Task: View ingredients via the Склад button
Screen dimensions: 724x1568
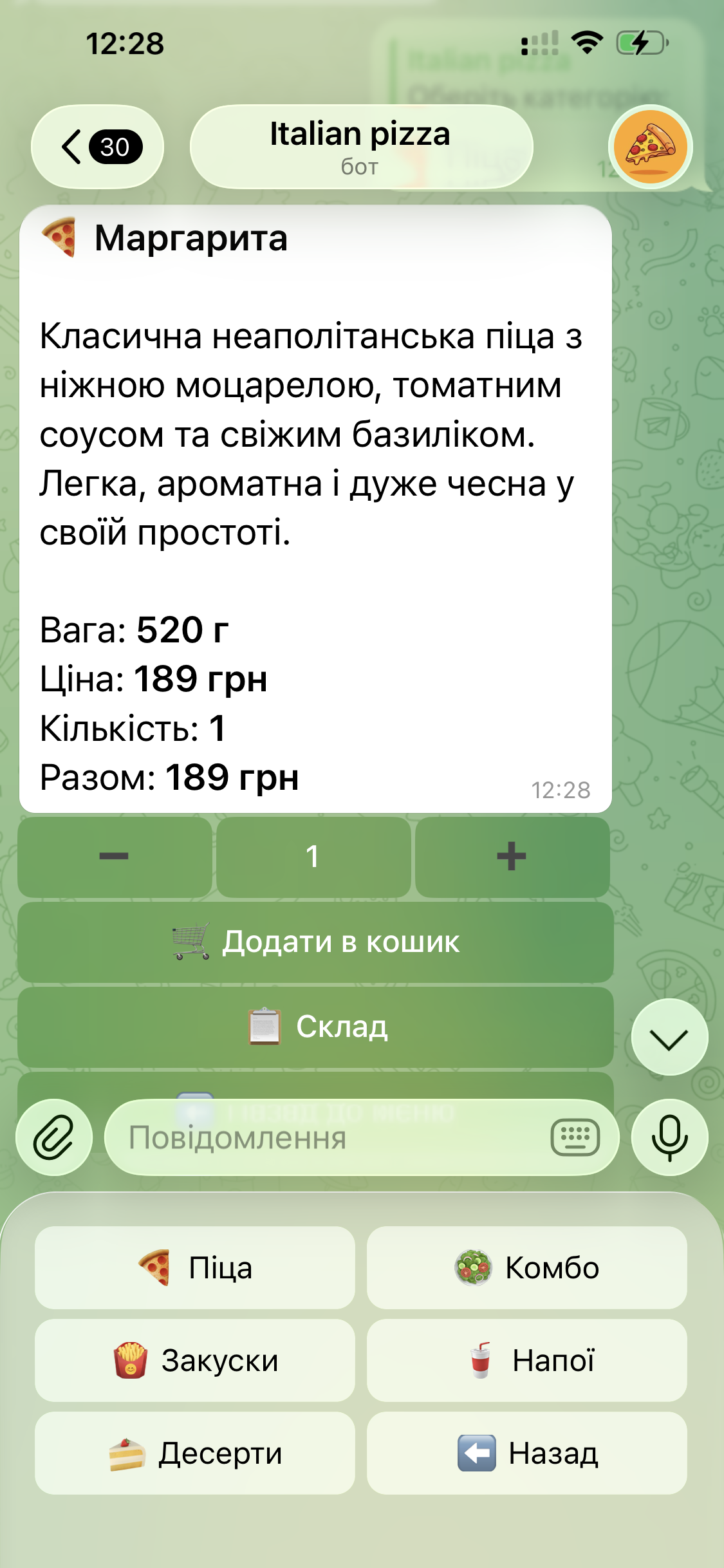Action: pos(315,1027)
